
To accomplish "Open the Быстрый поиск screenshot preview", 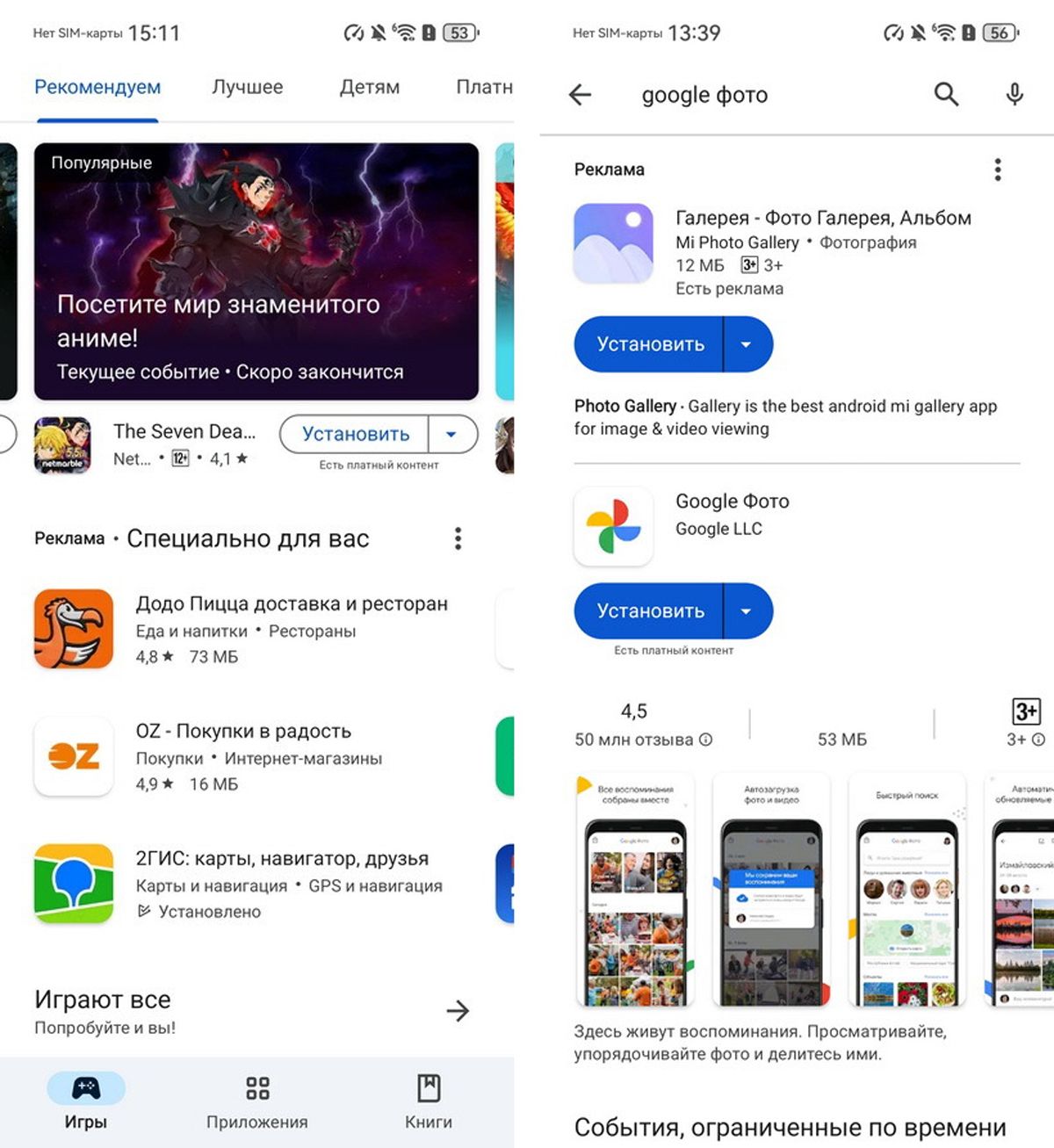I will [x=906, y=889].
